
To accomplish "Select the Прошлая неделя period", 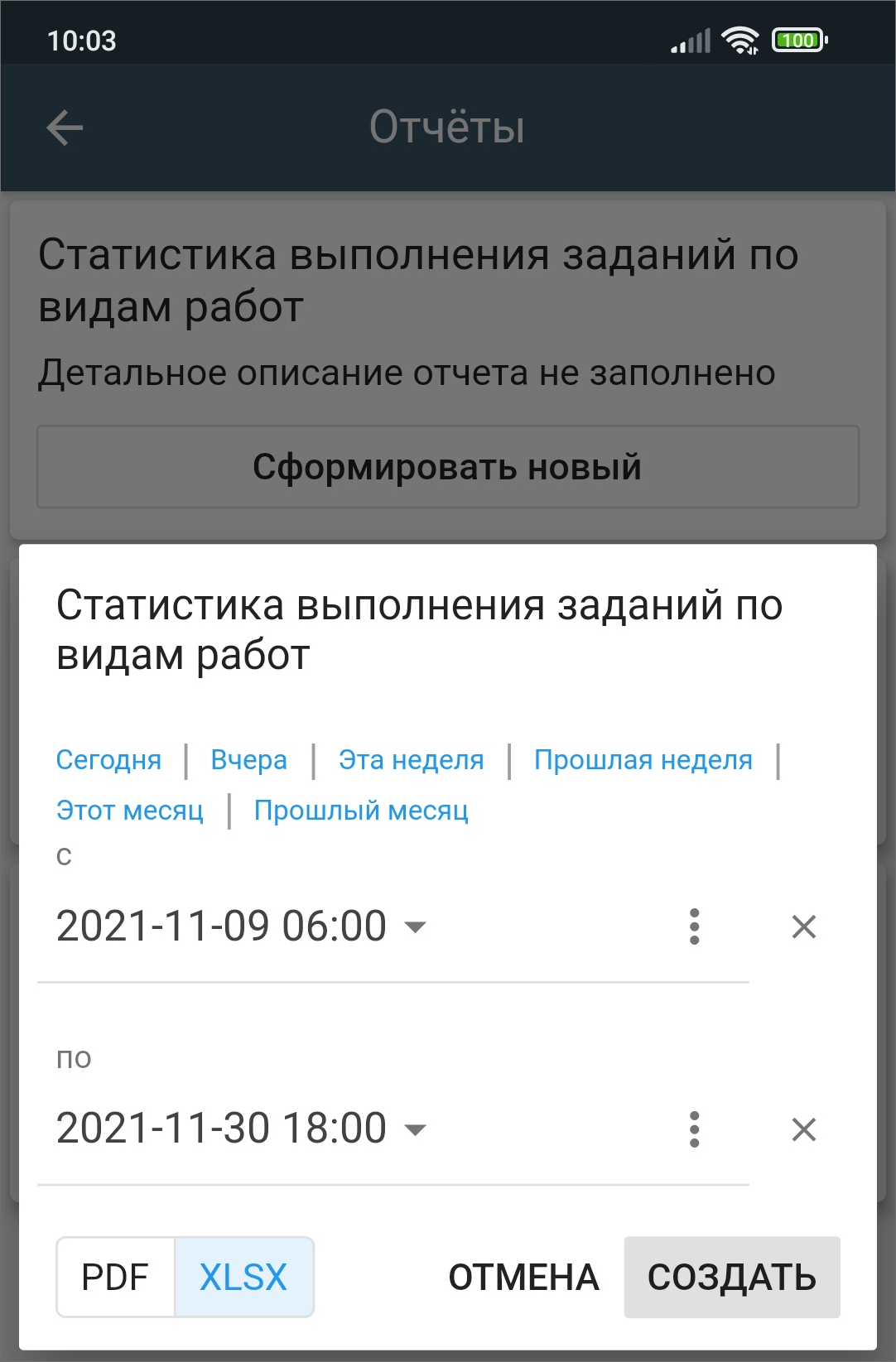I will tap(643, 759).
